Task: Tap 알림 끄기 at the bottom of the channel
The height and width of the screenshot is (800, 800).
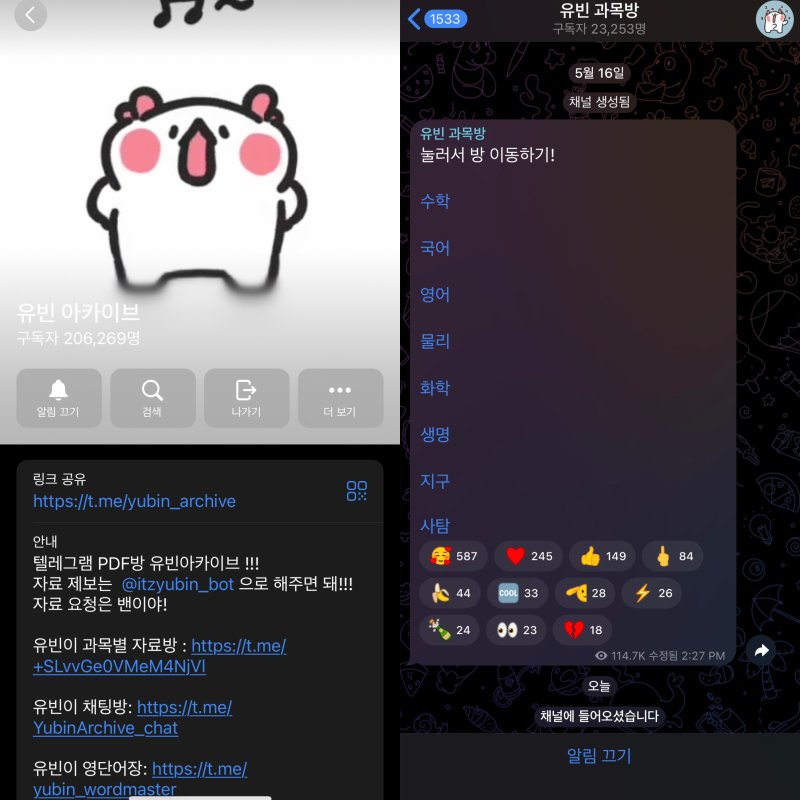Action: pos(599,756)
